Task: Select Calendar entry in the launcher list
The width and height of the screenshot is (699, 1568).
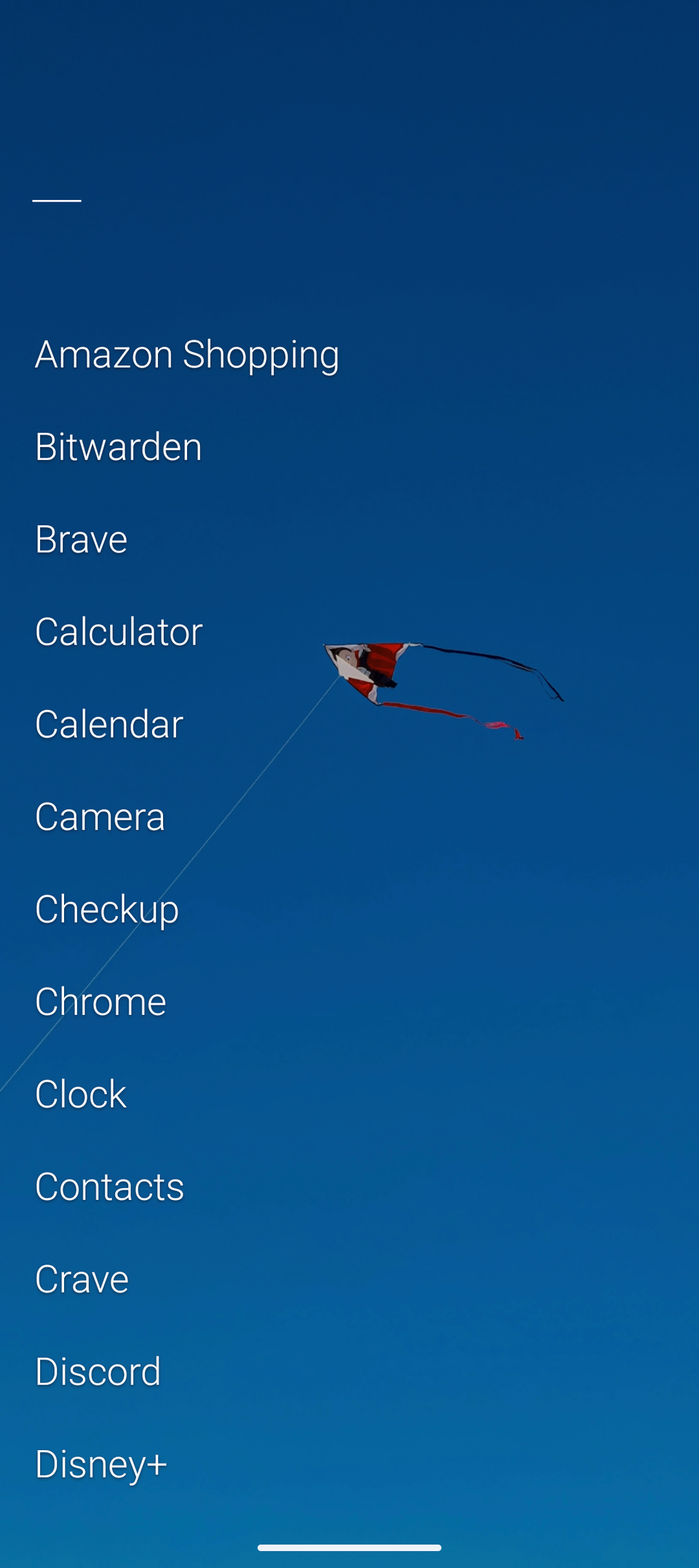Action: coord(108,725)
